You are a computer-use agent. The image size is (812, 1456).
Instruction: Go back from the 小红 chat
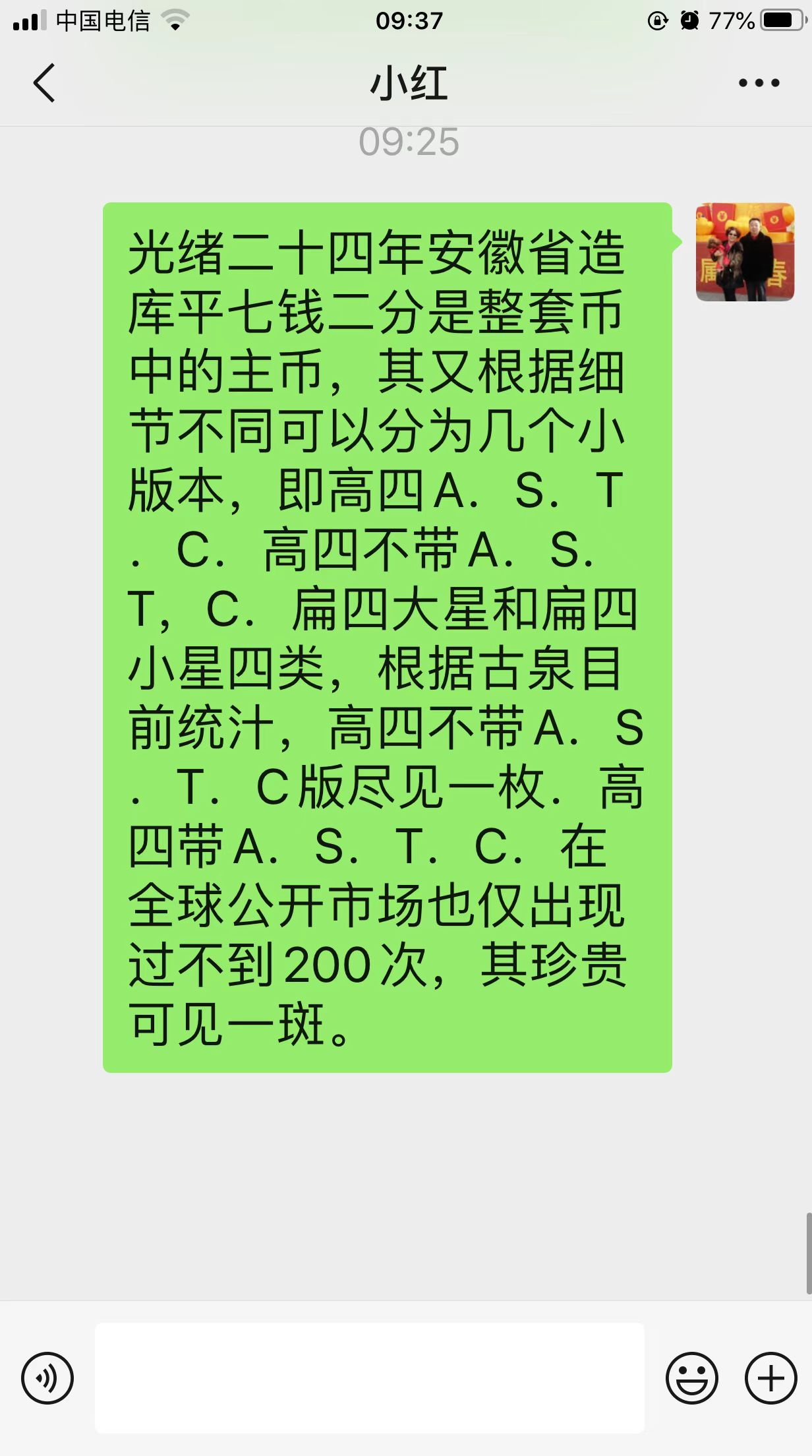(x=43, y=83)
